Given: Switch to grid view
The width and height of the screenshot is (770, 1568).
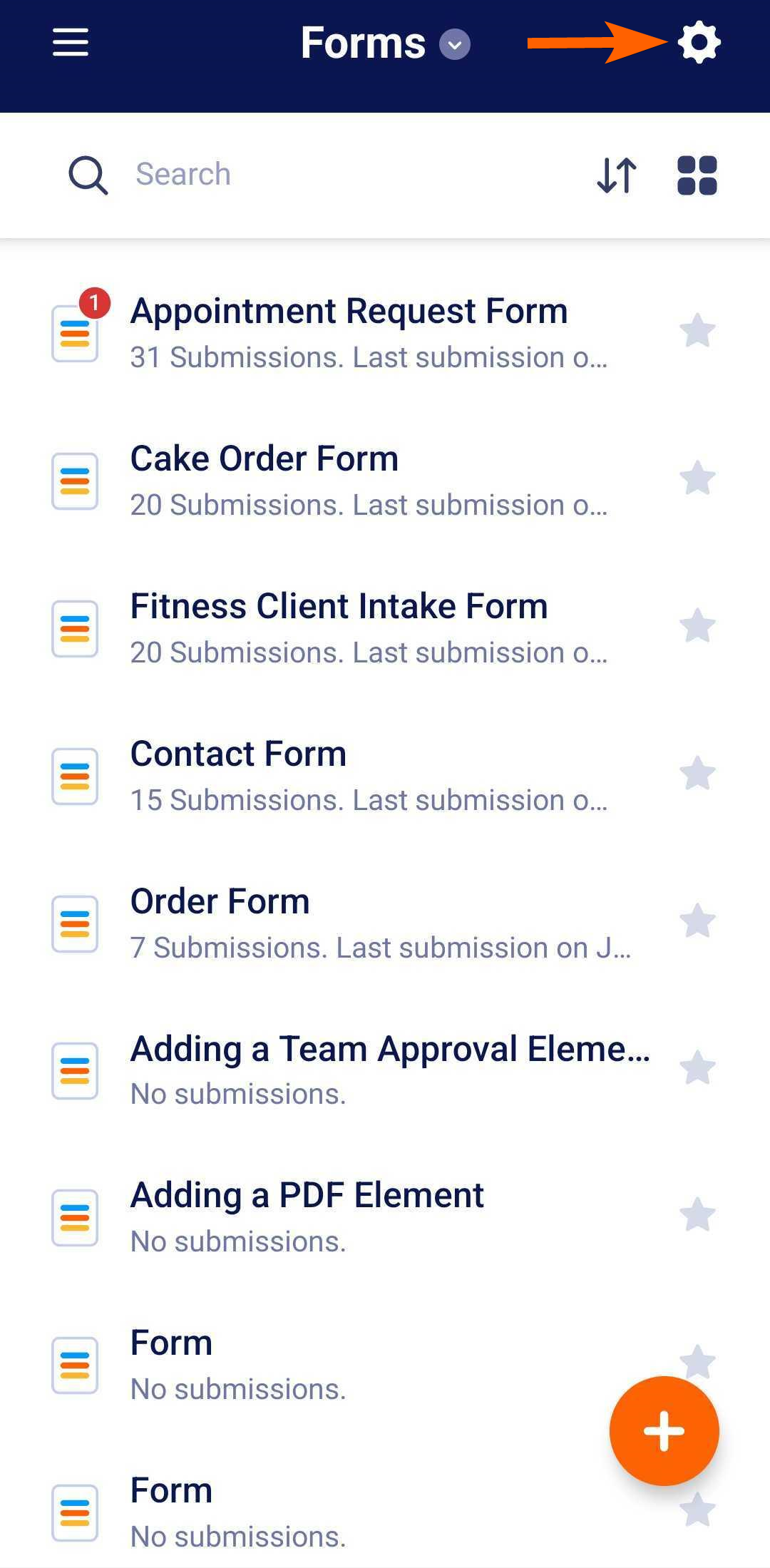Looking at the screenshot, I should (x=697, y=175).
